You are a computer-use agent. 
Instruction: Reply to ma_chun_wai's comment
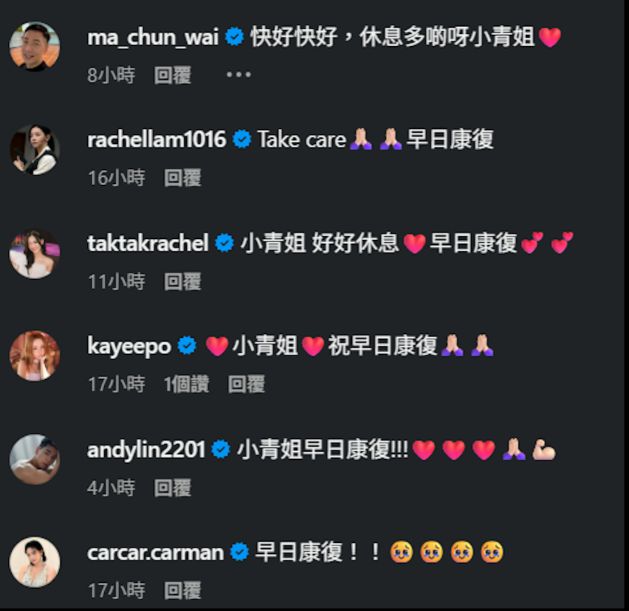[x=172, y=75]
